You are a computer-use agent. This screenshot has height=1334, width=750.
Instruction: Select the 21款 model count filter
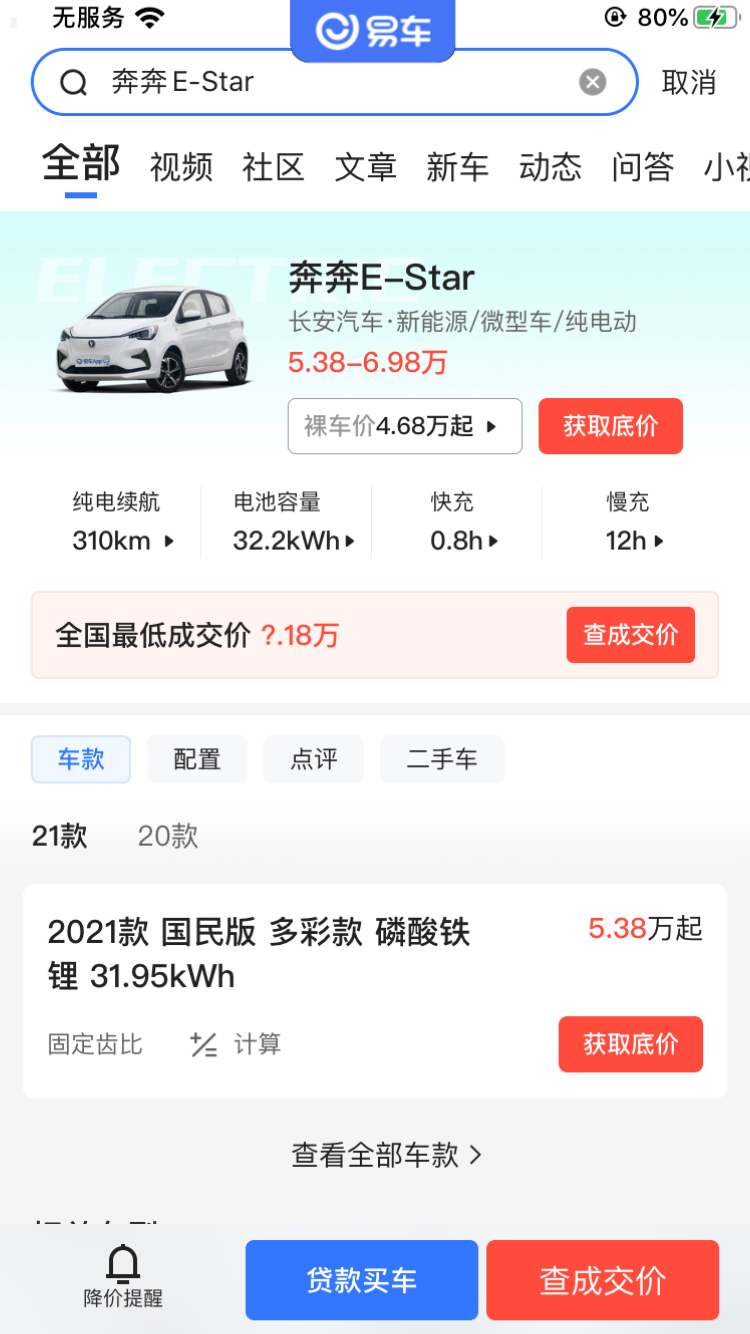[59, 836]
